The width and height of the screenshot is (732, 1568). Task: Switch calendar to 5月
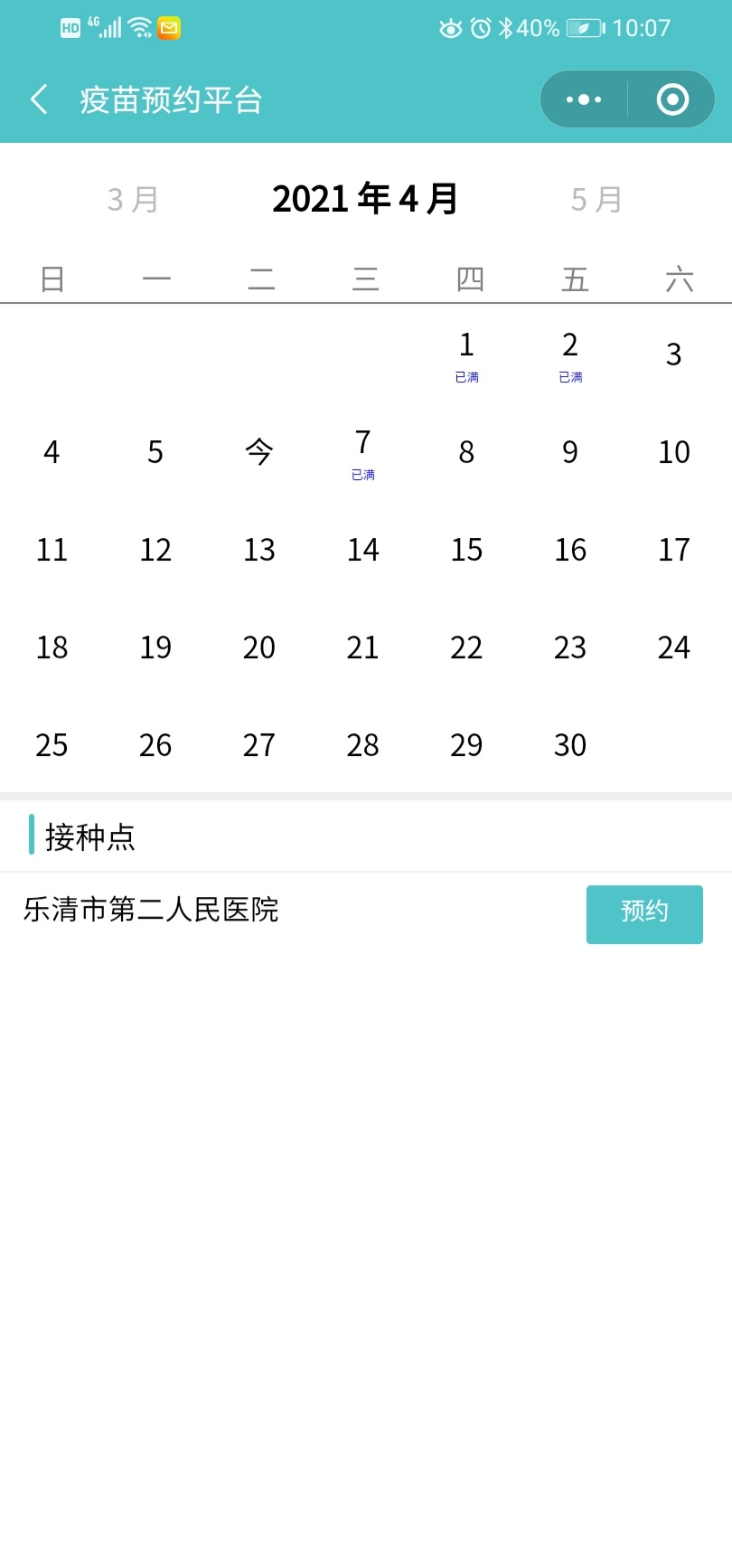pos(596,199)
